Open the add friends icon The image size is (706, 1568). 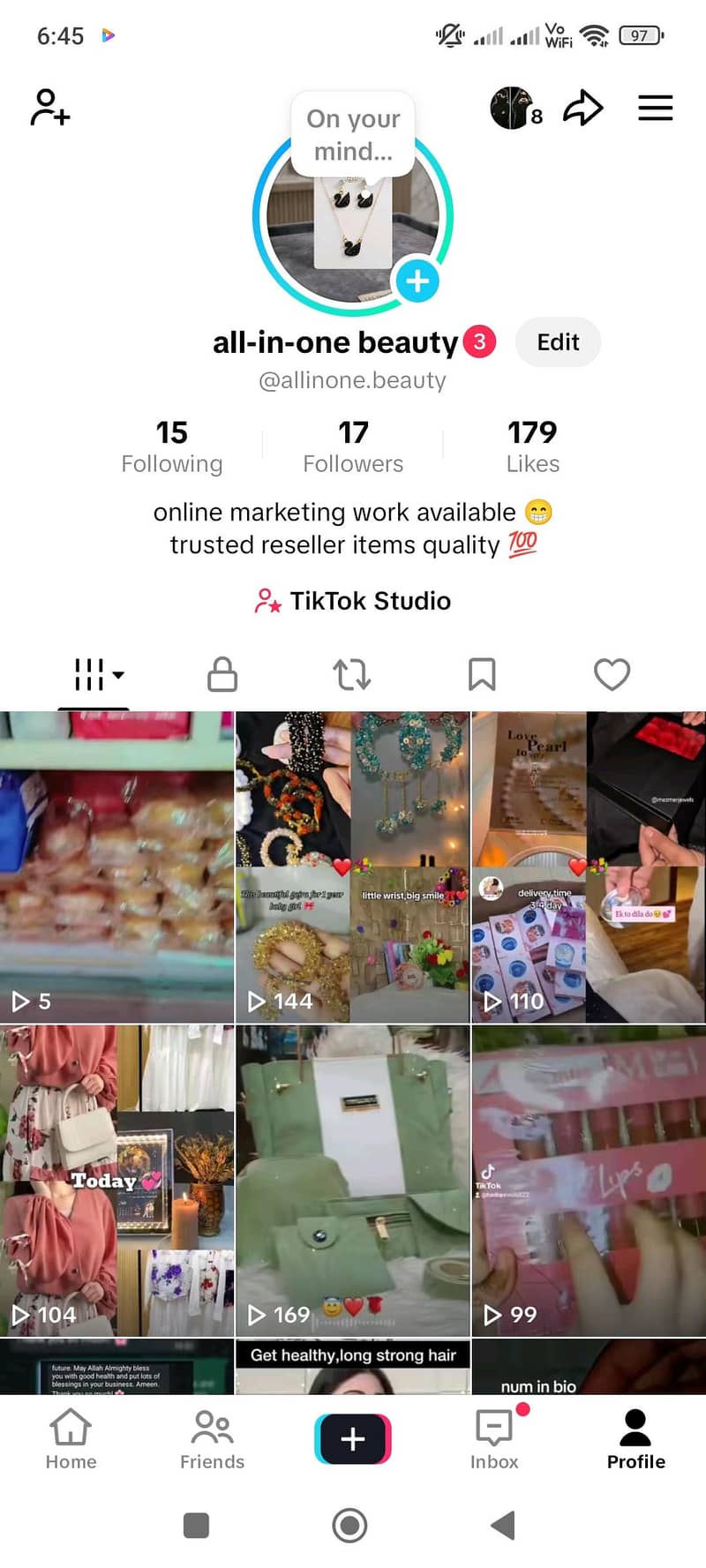(50, 108)
